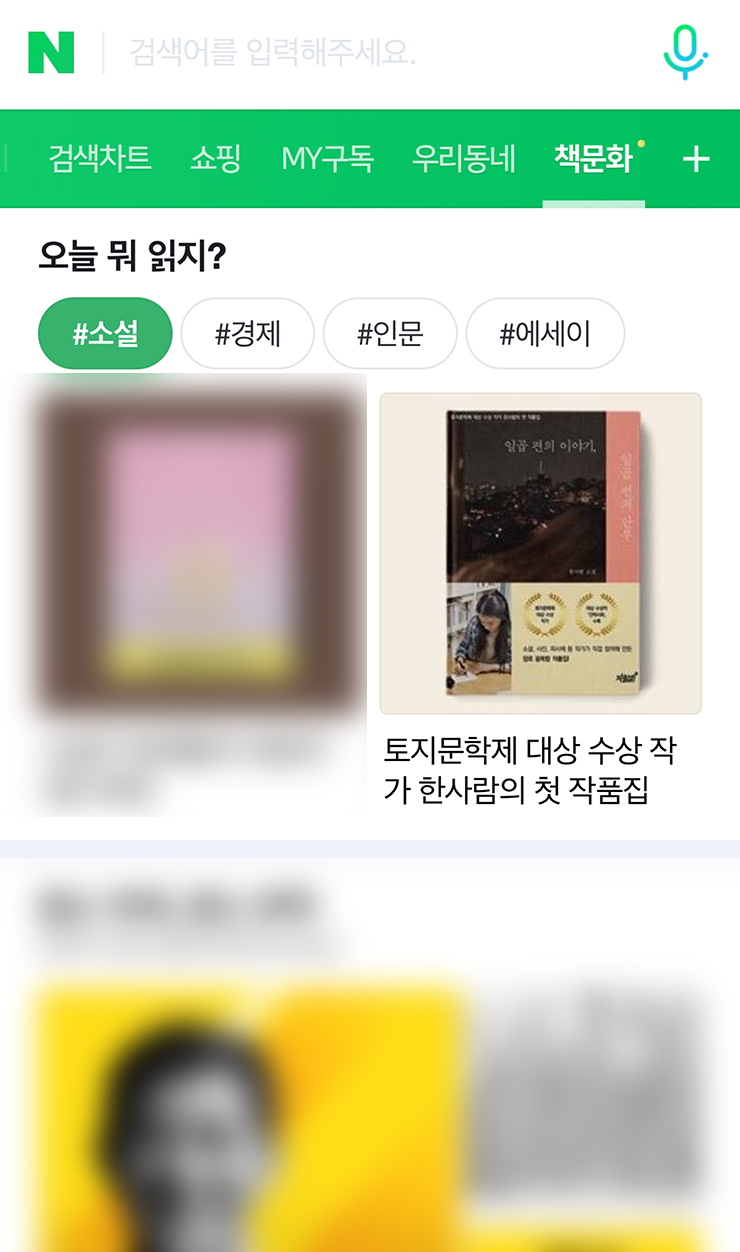Show #에세이 book recommendations
740x1252 pixels.
click(x=545, y=333)
